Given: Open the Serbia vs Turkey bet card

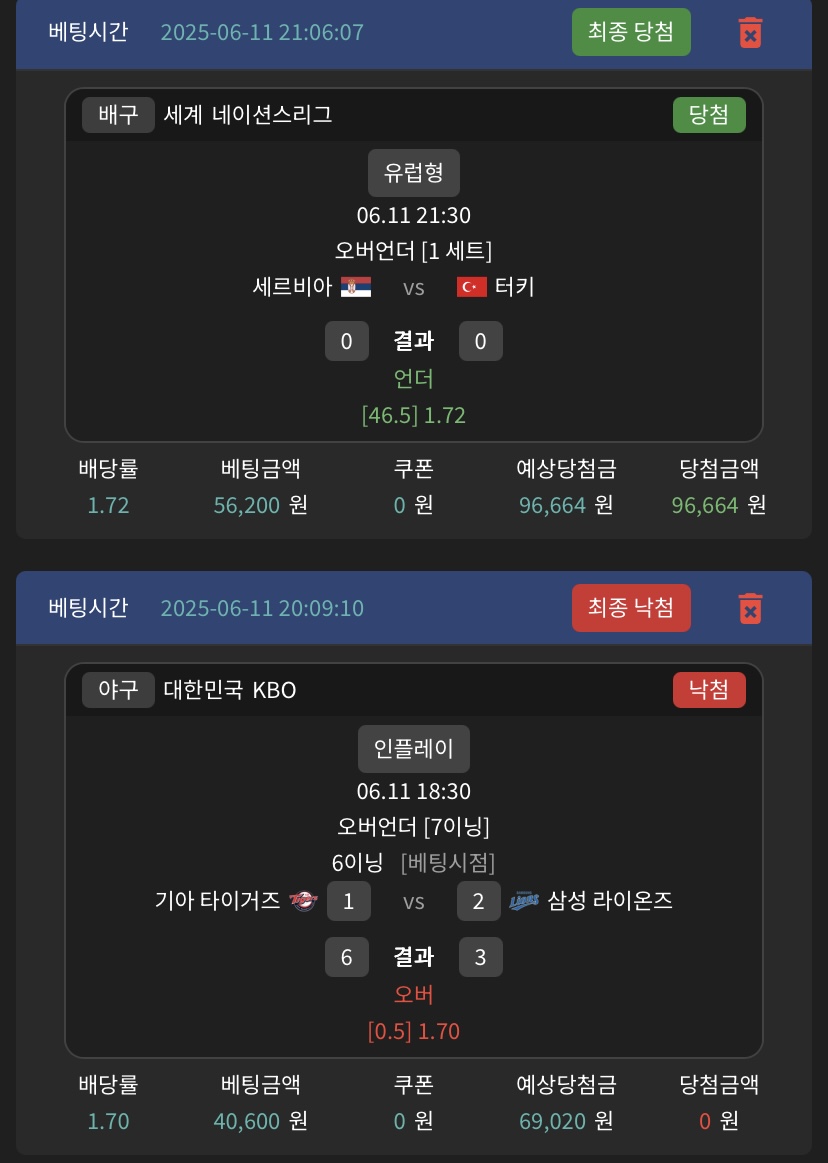Looking at the screenshot, I should 413,287.
